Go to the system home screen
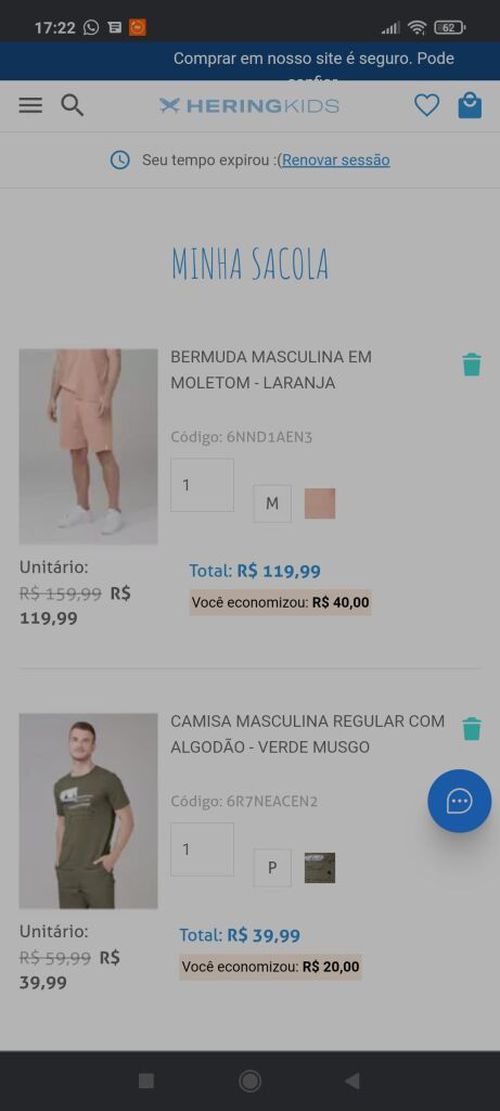 [x=249, y=1081]
